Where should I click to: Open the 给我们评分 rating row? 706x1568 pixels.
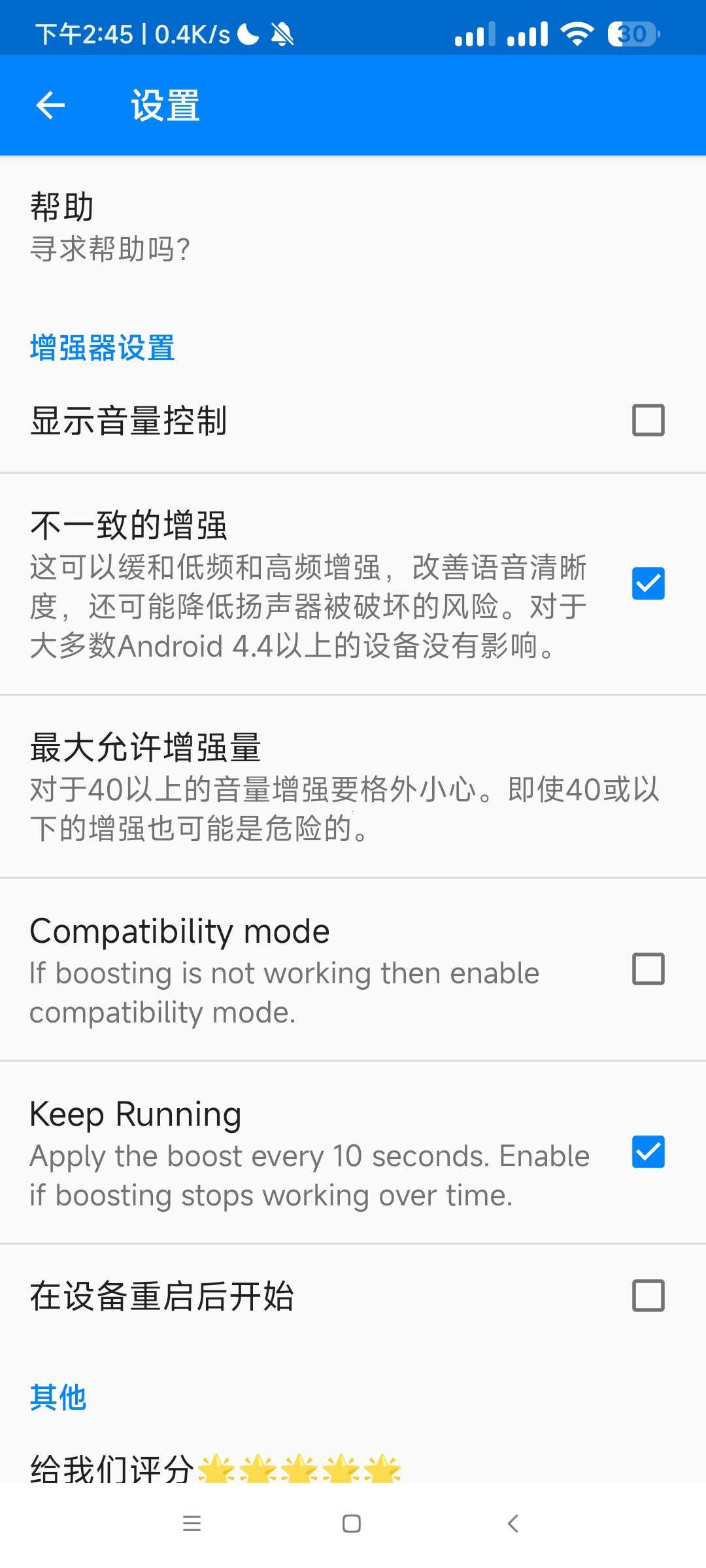click(216, 1467)
